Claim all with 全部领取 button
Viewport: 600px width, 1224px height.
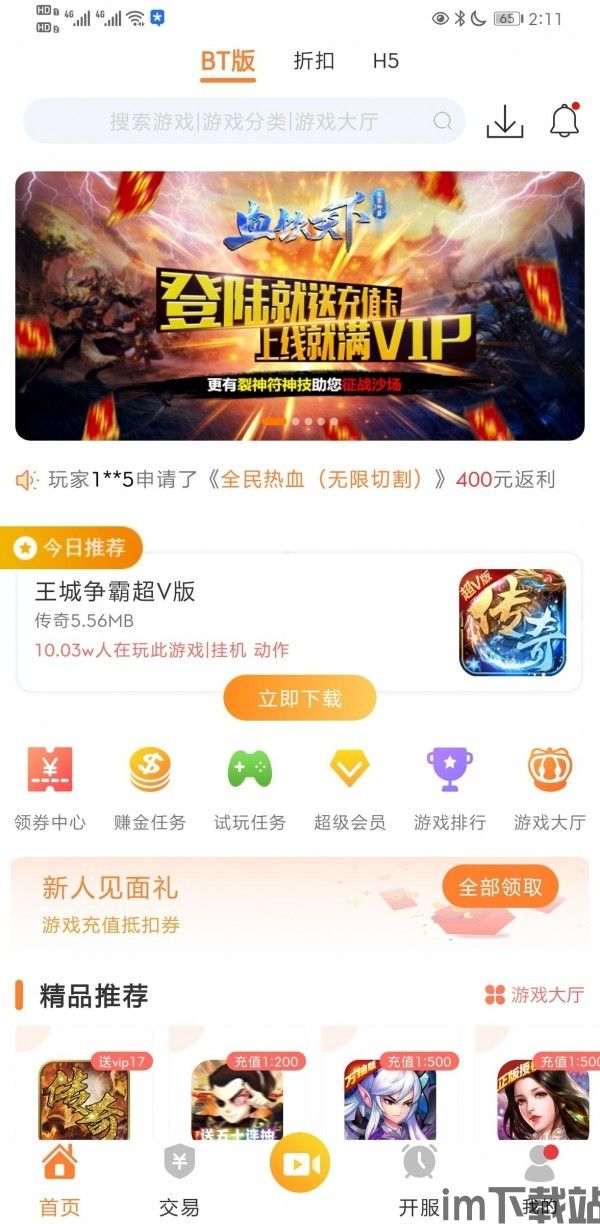point(500,887)
